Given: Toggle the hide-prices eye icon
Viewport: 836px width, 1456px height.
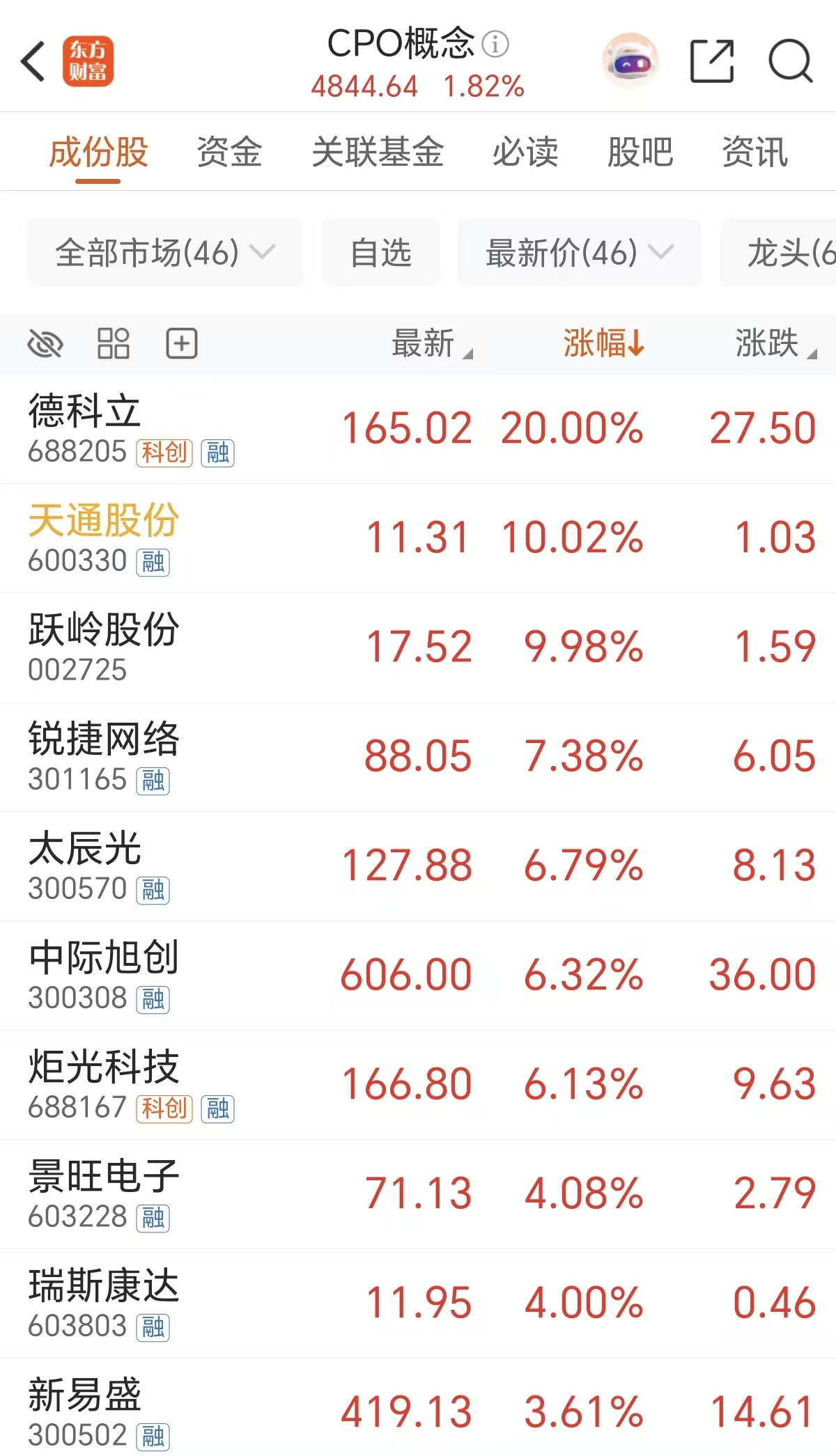Looking at the screenshot, I should tap(46, 343).
